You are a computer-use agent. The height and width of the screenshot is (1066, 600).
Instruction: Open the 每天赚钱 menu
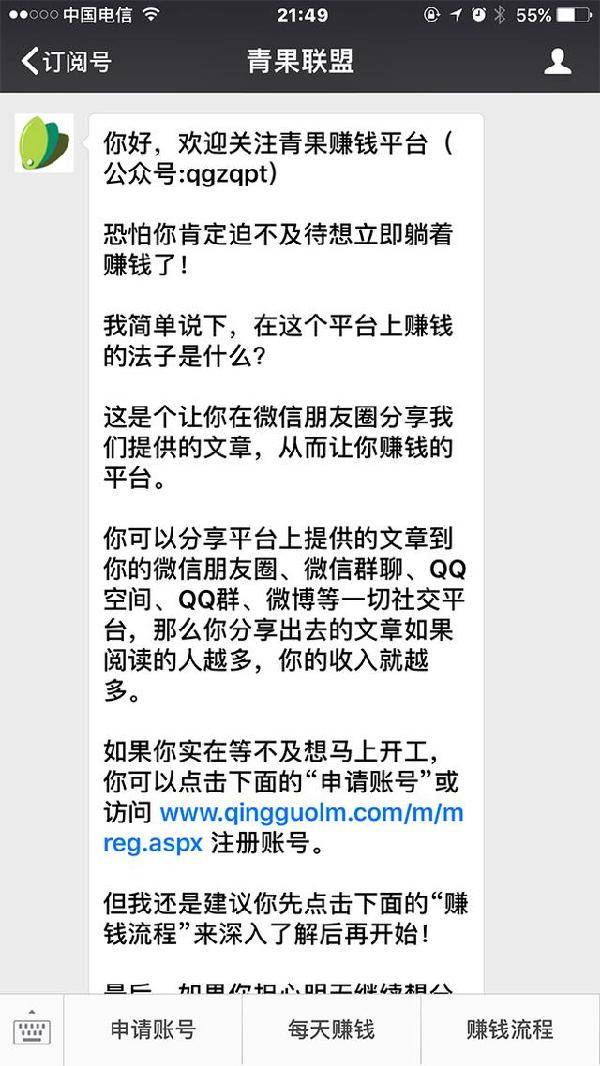(332, 1029)
